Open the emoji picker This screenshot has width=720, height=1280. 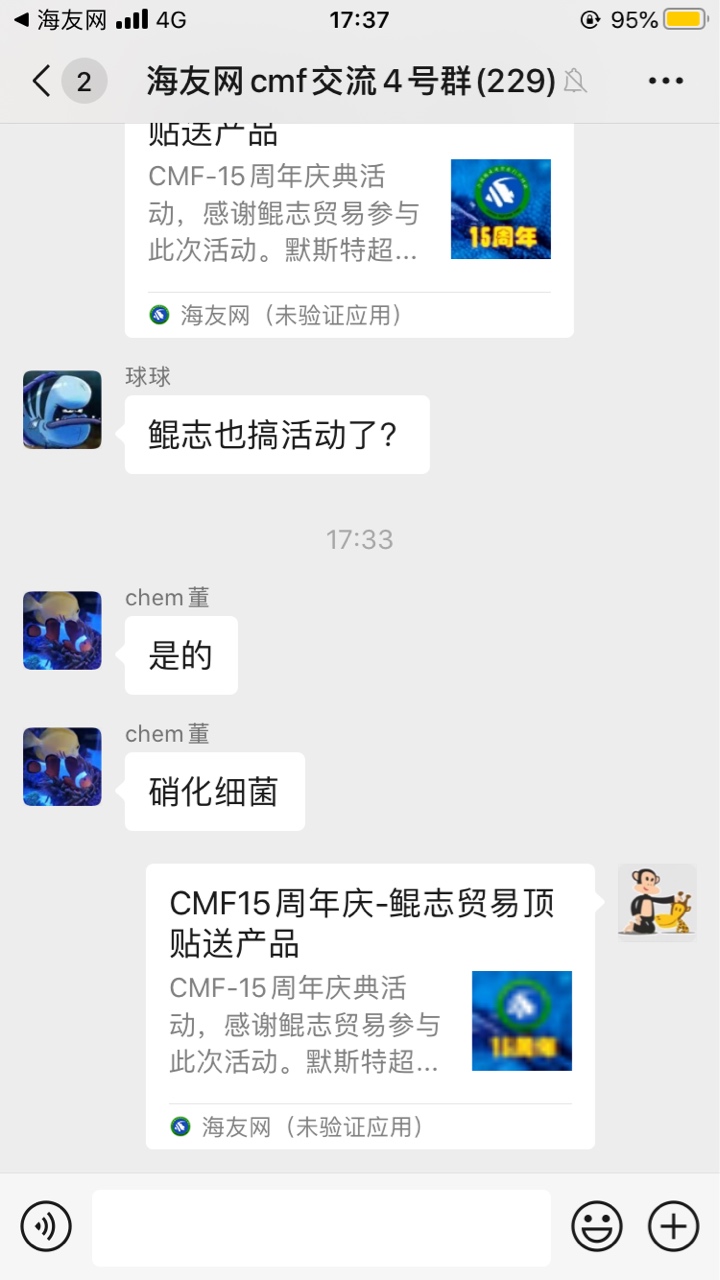point(597,1226)
